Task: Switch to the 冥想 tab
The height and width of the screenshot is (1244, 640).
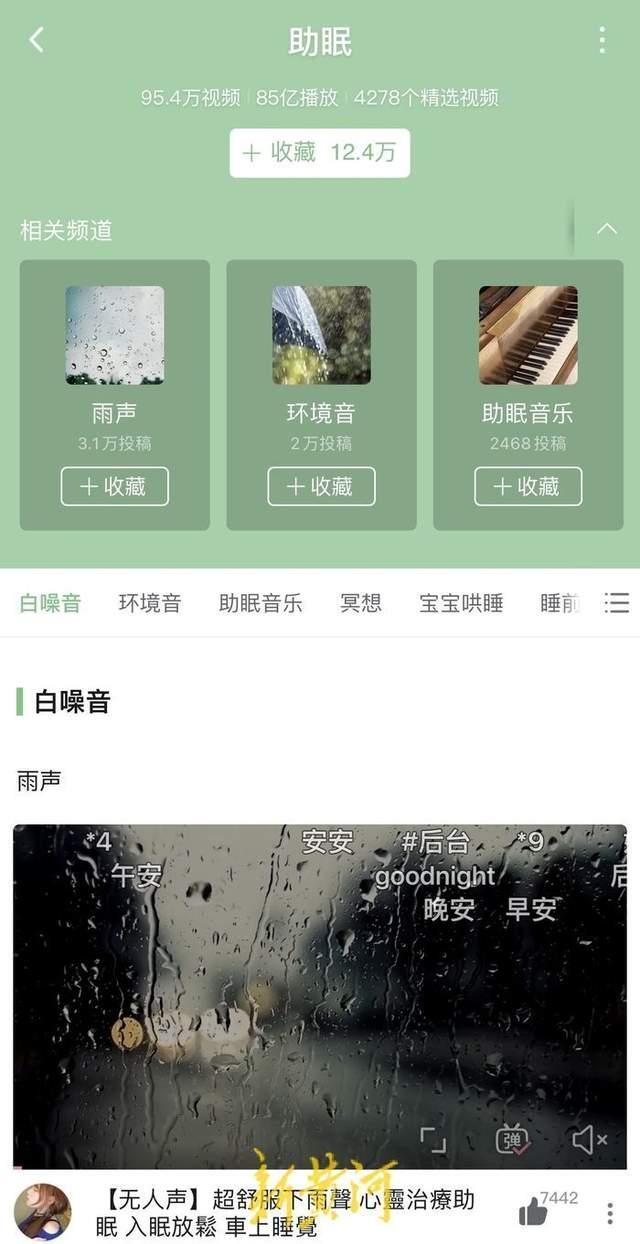Action: click(361, 603)
